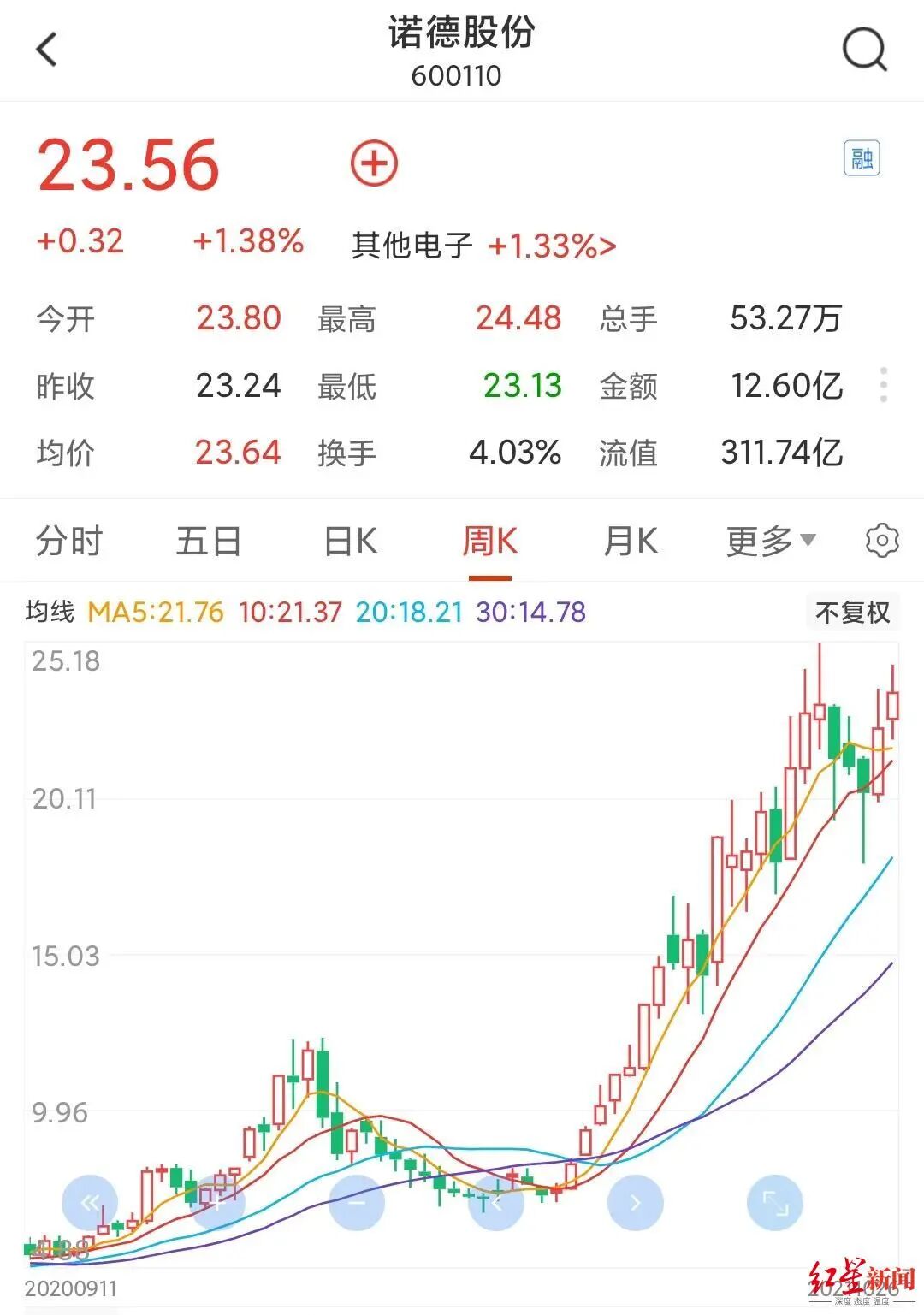Screen dimensions: 924x1315
Task: Go back from the stock page
Action: click(x=47, y=50)
